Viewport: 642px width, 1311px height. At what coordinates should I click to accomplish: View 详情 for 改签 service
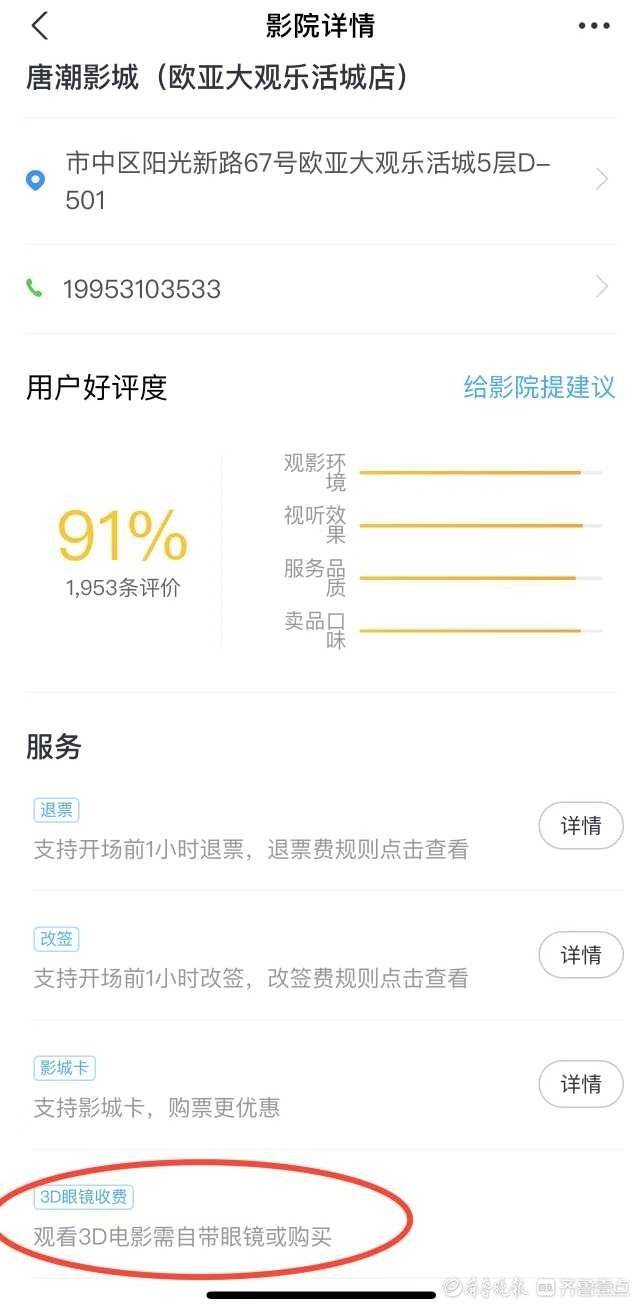coord(580,955)
